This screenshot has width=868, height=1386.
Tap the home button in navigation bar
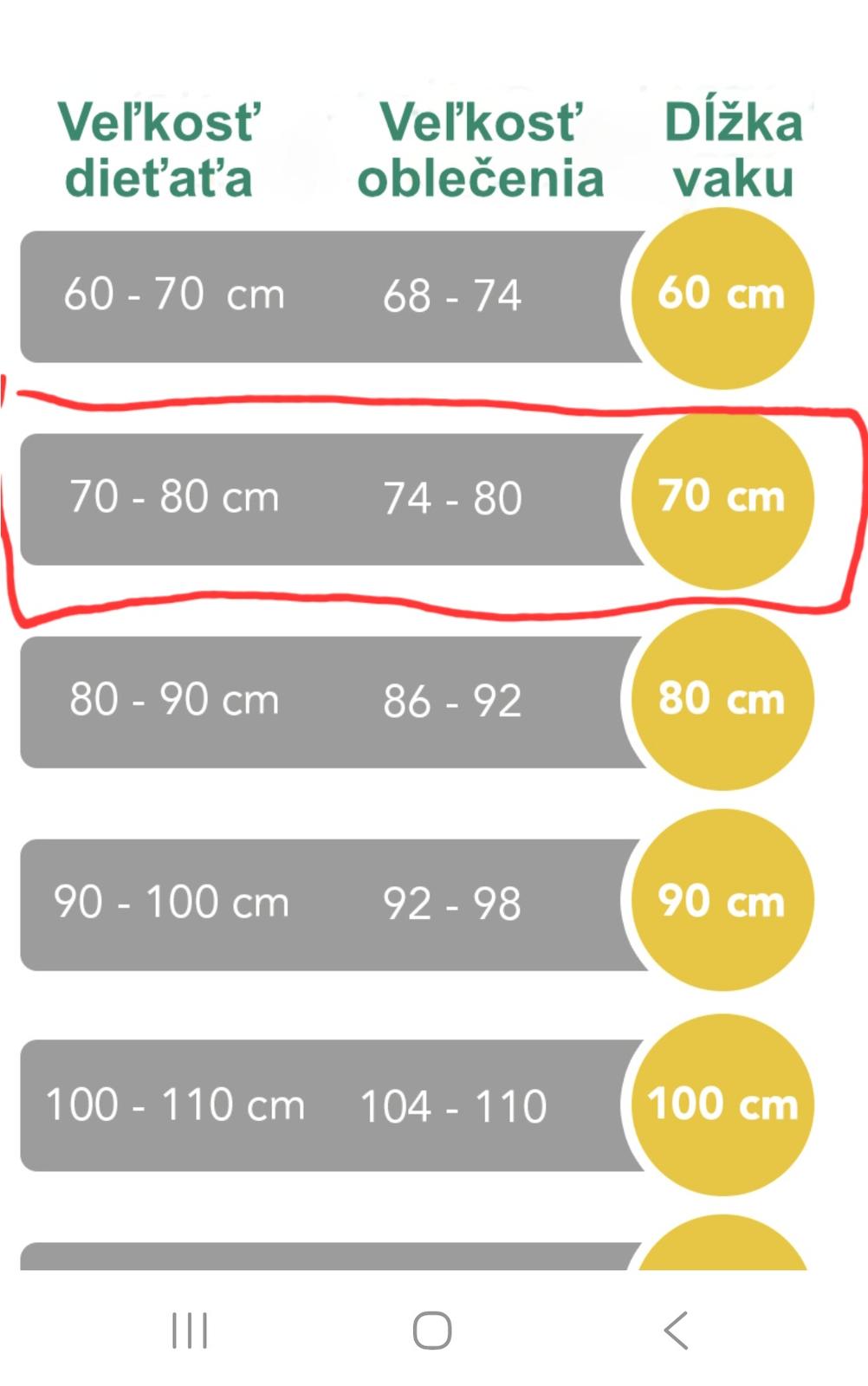[x=432, y=1331]
